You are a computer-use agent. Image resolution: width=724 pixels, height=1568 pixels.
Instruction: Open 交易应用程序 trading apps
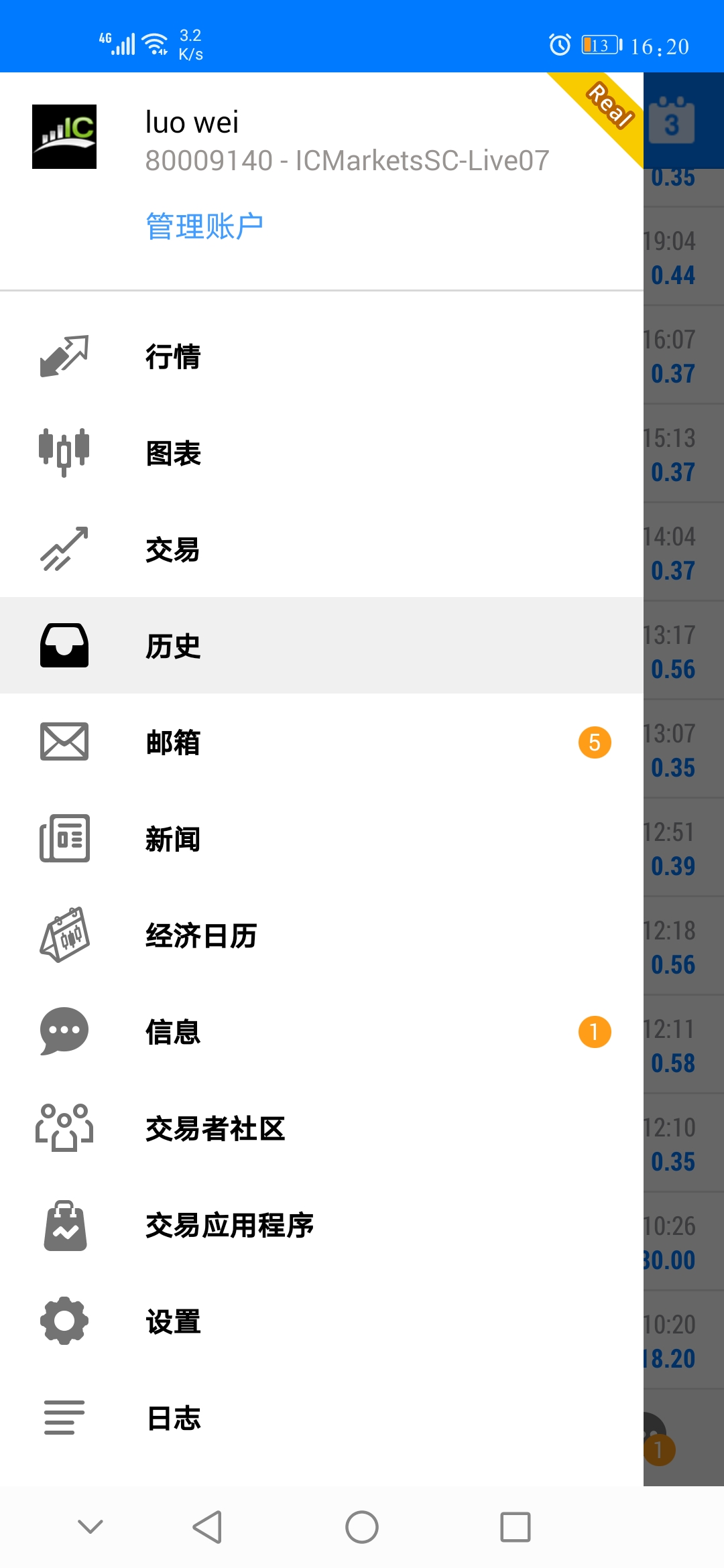(x=229, y=1225)
